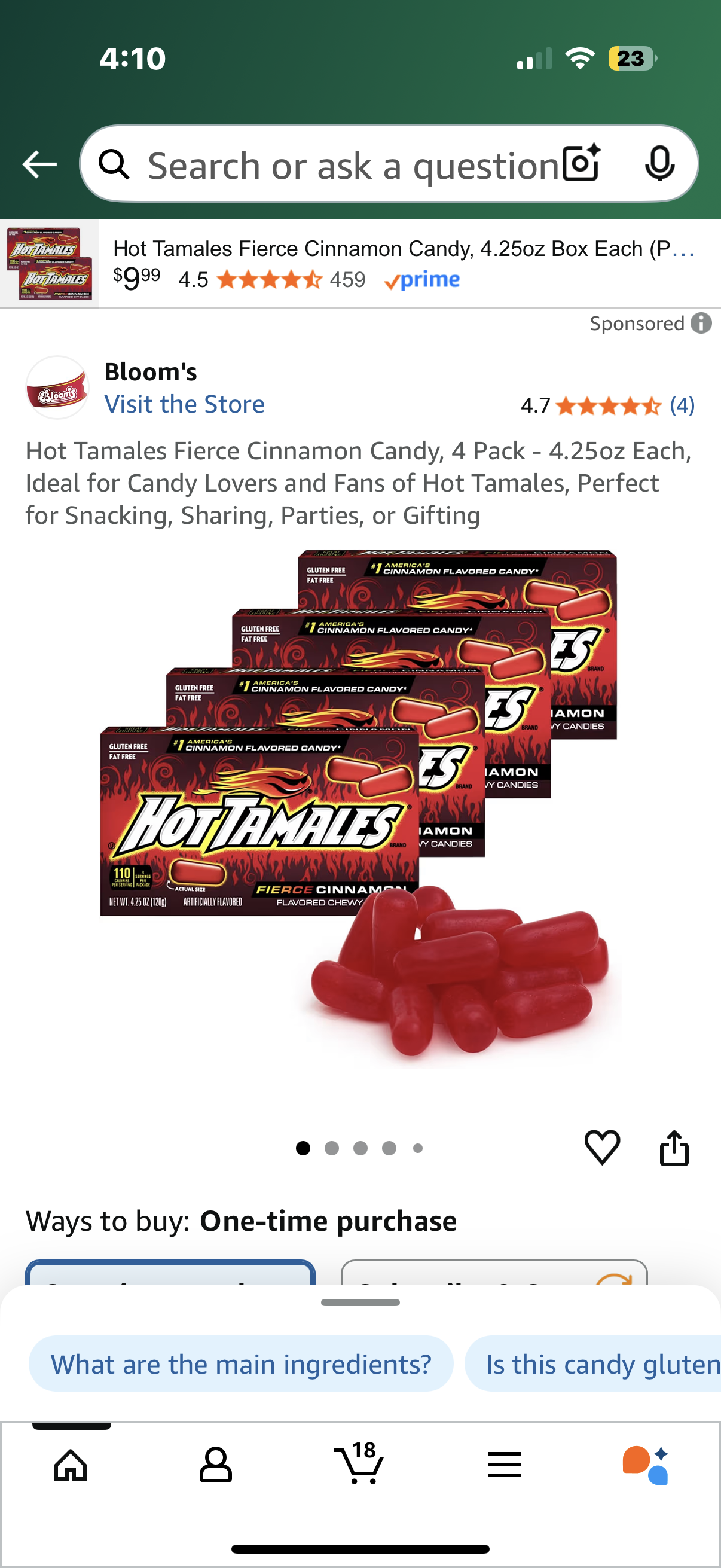721x1568 pixels.
Task: Open the main Hot Tamales product image
Action: (x=359, y=810)
